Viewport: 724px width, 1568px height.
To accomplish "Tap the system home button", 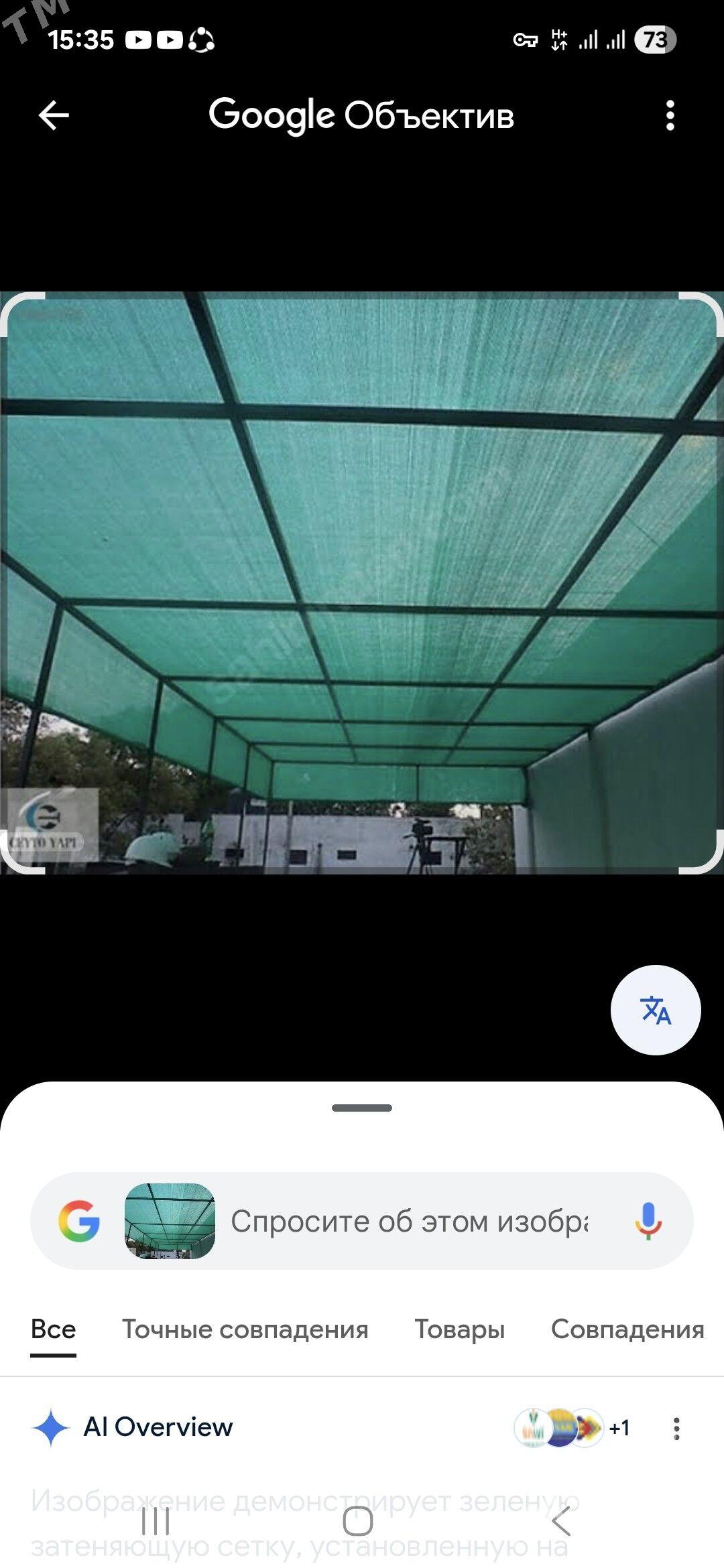I will tap(358, 1521).
